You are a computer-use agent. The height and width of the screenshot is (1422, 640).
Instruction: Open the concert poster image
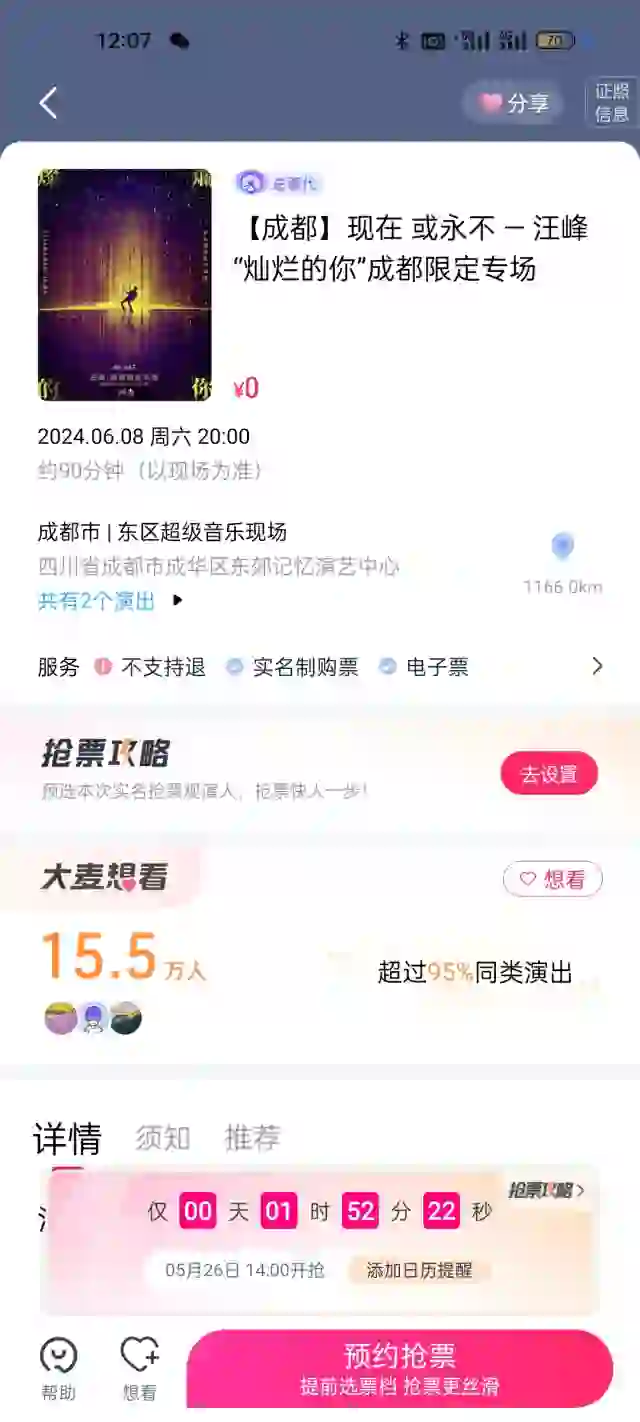(x=125, y=285)
